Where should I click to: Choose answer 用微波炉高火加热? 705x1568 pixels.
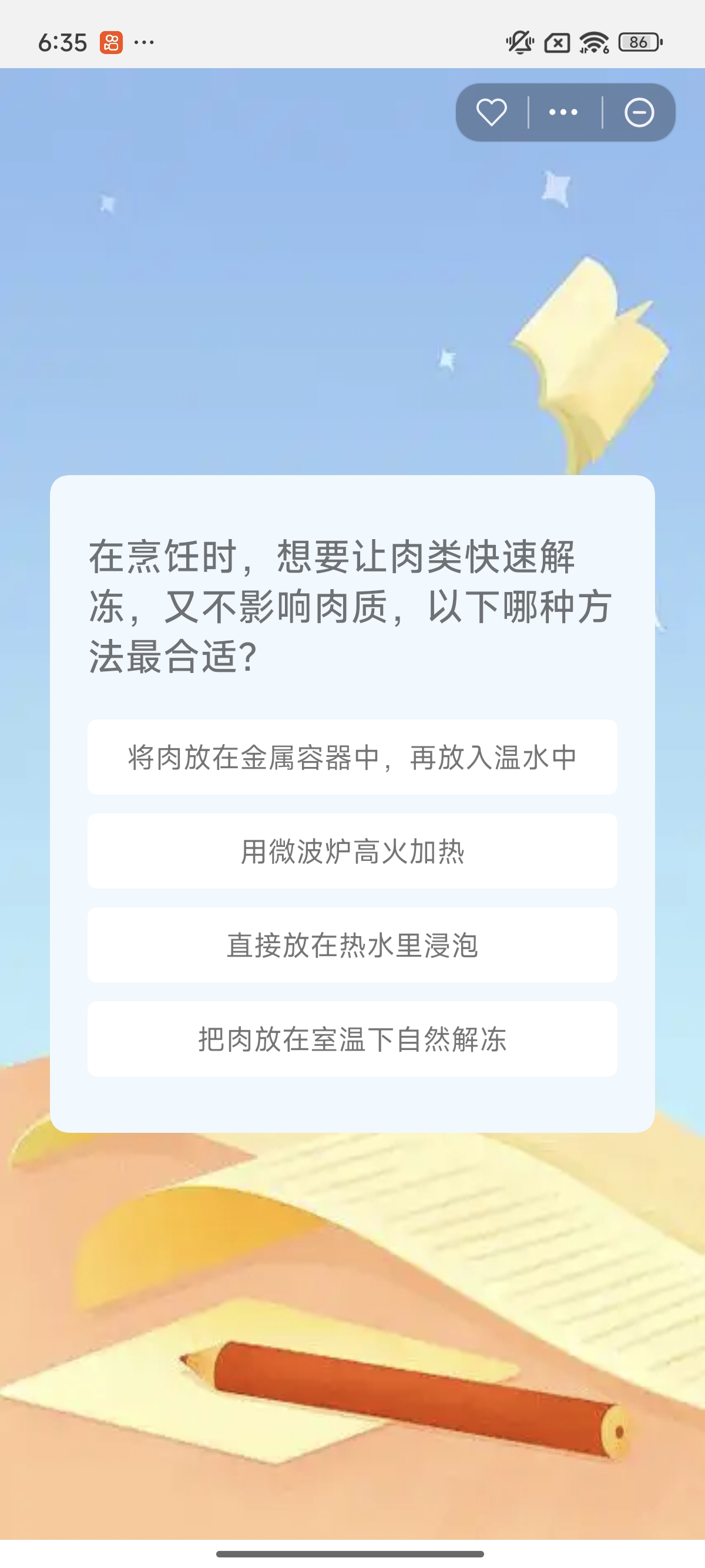pyautogui.click(x=352, y=851)
